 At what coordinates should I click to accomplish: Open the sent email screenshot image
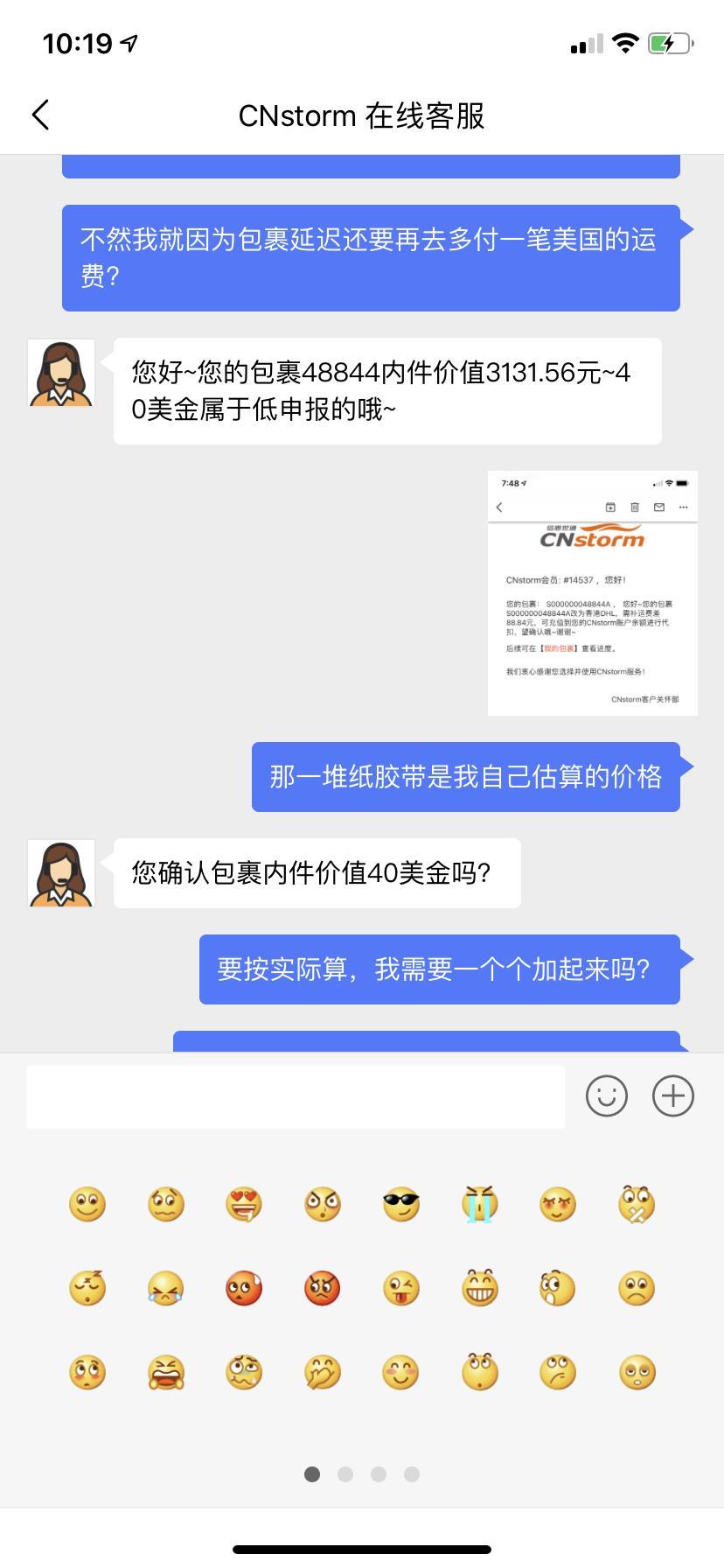point(592,593)
